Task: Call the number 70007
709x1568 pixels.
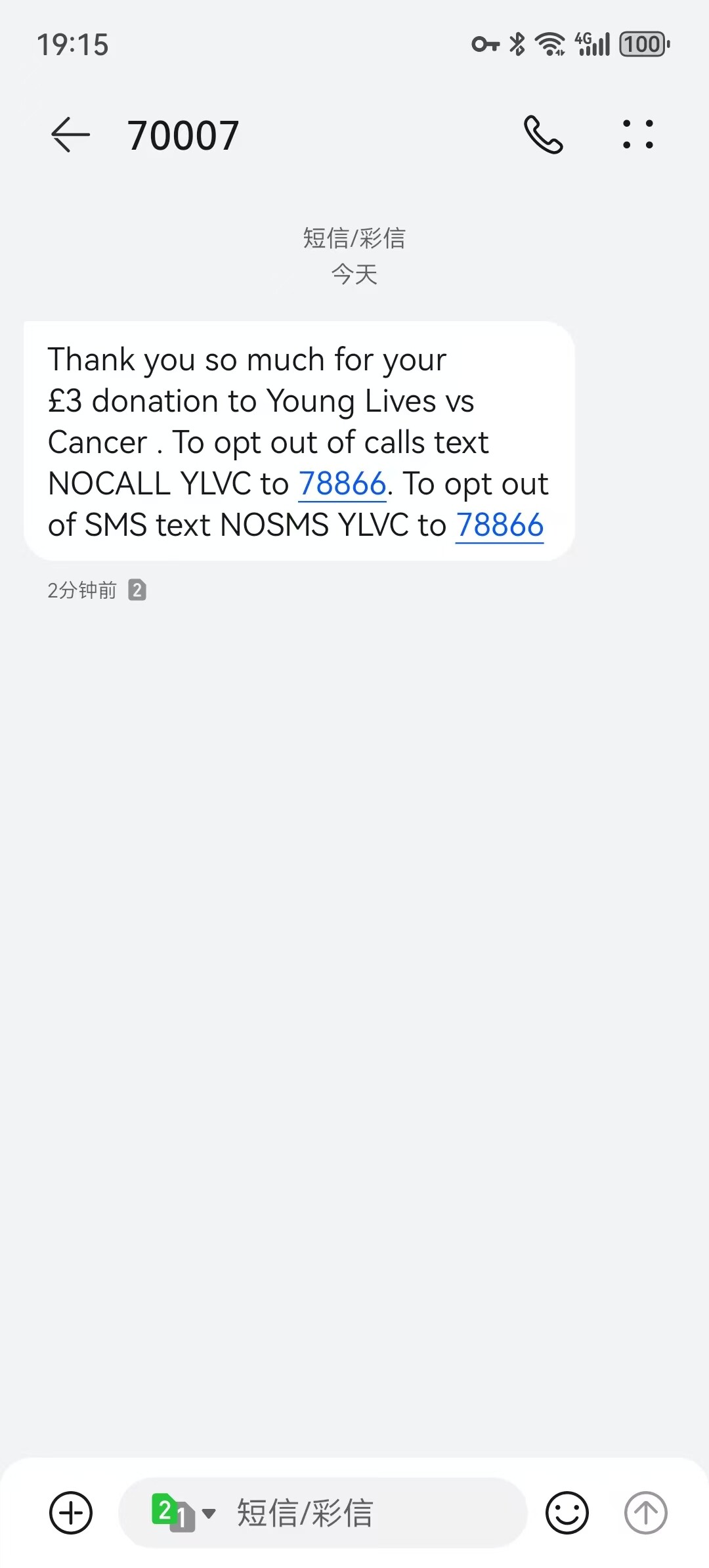Action: tap(543, 135)
